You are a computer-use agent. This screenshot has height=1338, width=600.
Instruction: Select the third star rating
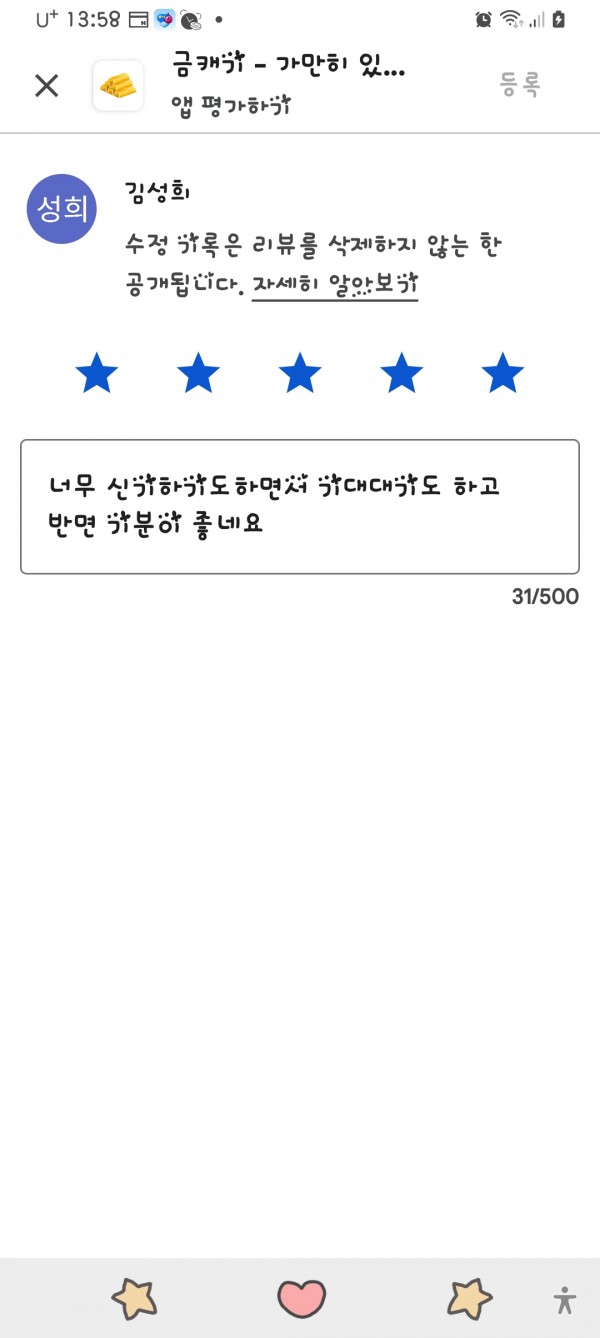click(300, 373)
